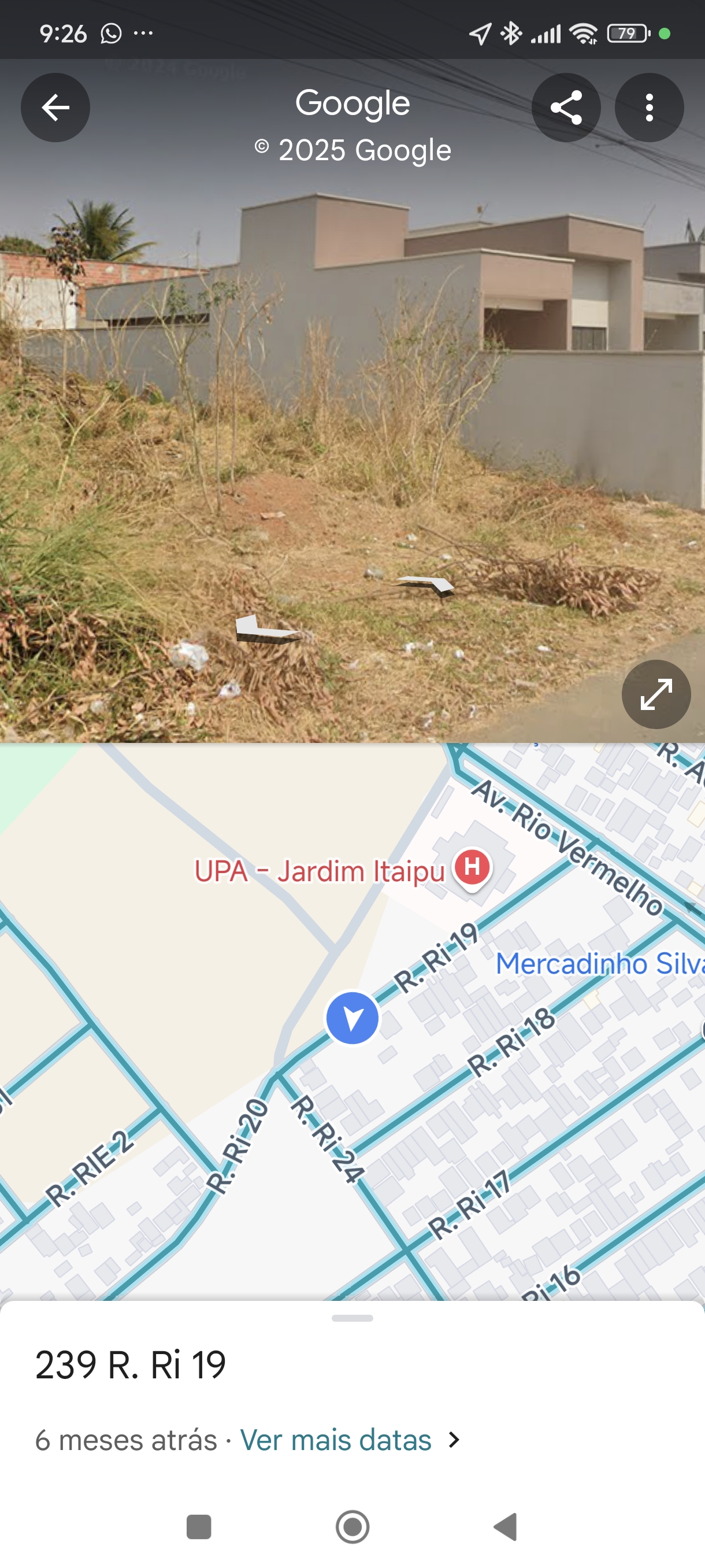Open the three-dot overflow menu

coord(649,107)
